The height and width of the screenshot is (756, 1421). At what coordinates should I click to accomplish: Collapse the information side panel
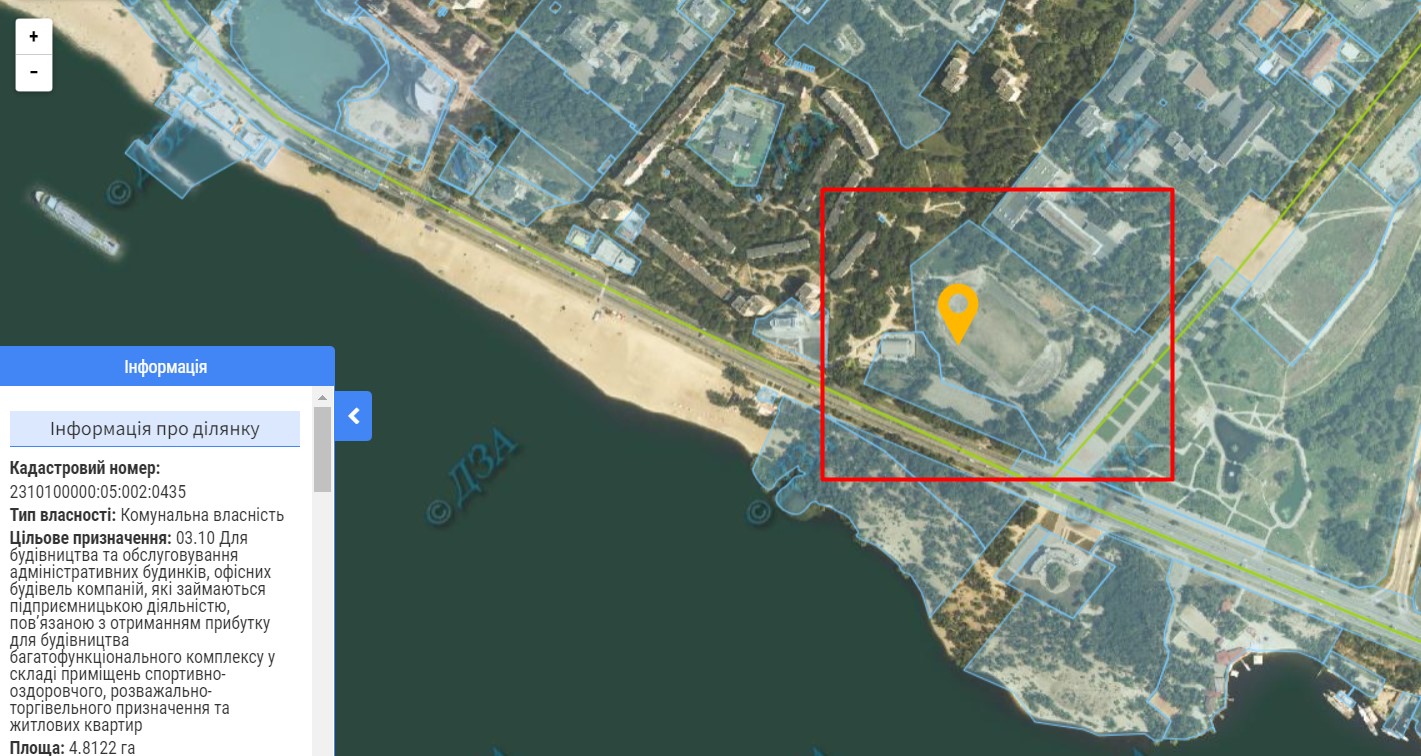pyautogui.click(x=353, y=416)
